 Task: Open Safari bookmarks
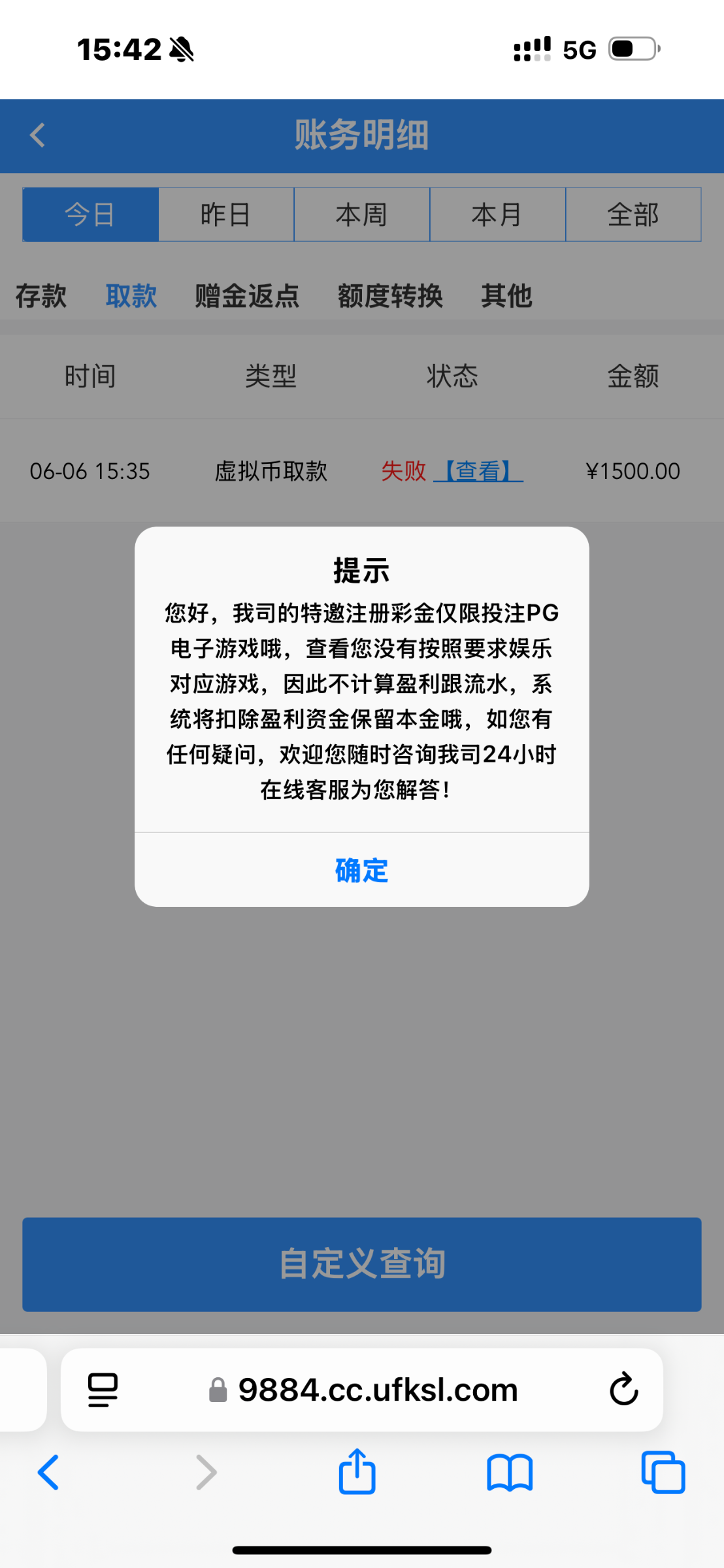coord(510,1473)
